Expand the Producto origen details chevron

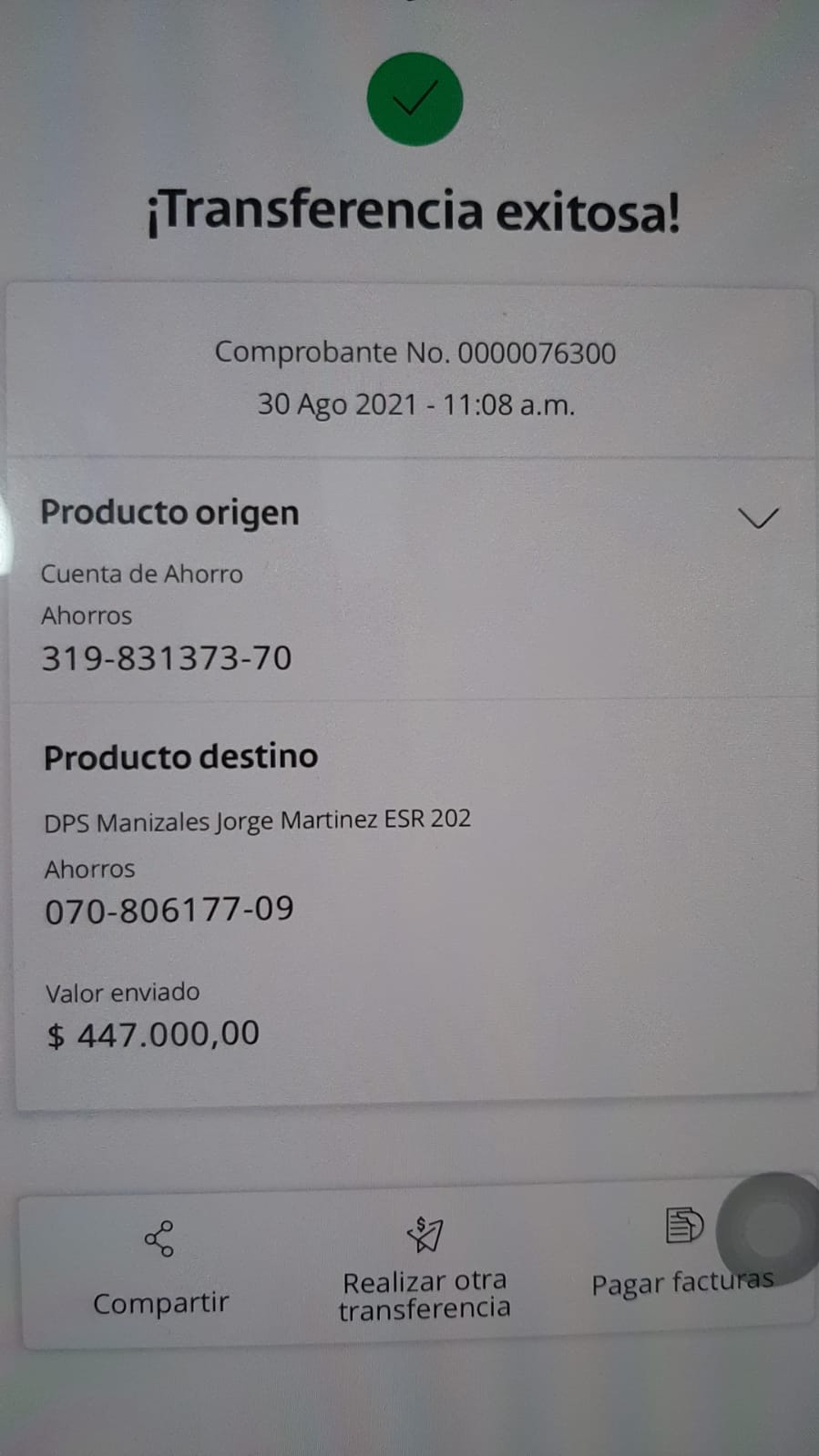[x=757, y=518]
